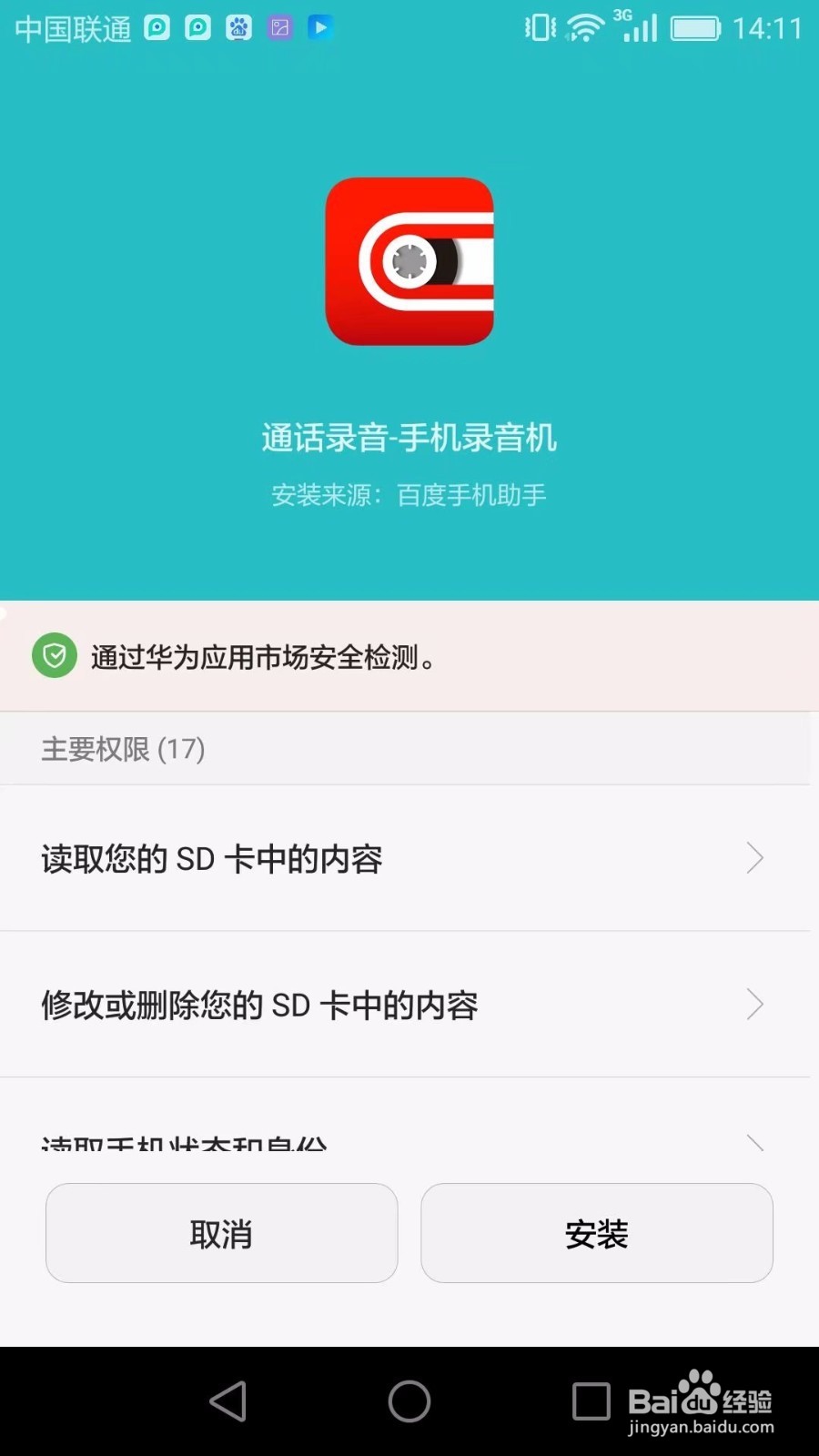Tap the battery level indicator
Viewport: 819px width, 1456px height.
(x=693, y=27)
